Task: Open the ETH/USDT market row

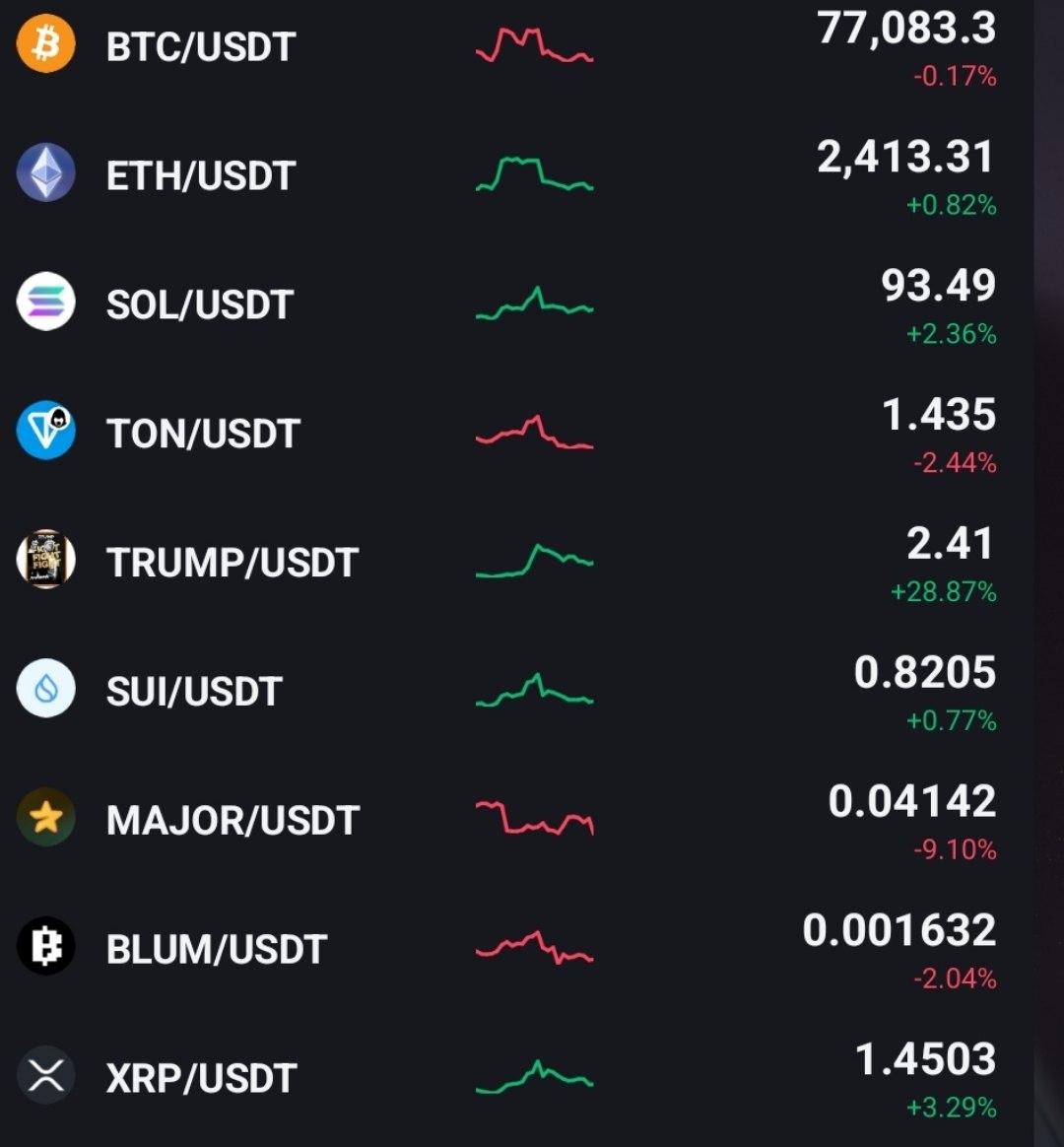Action: (516, 174)
